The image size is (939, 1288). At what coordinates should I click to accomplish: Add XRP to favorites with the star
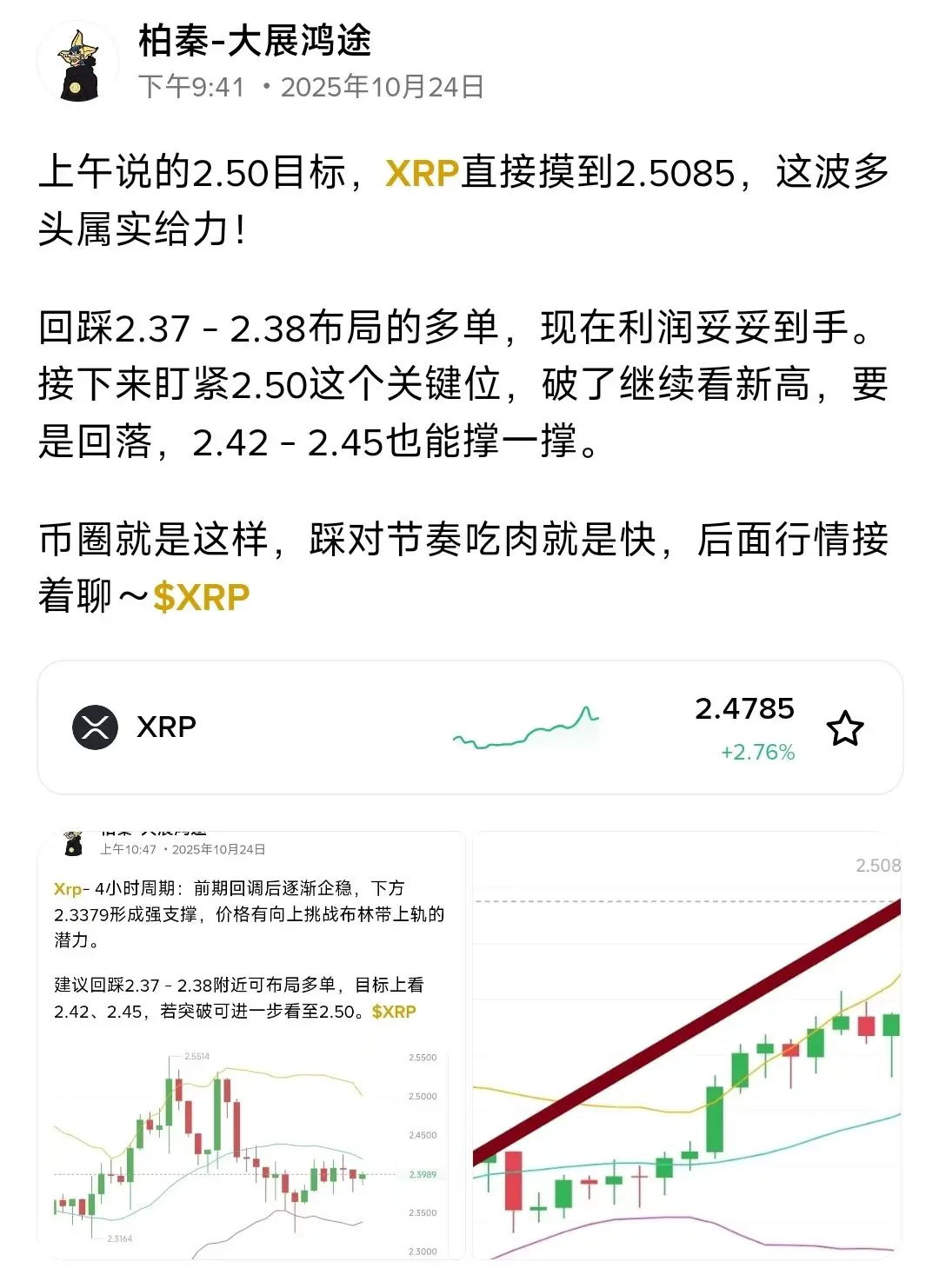(x=844, y=728)
